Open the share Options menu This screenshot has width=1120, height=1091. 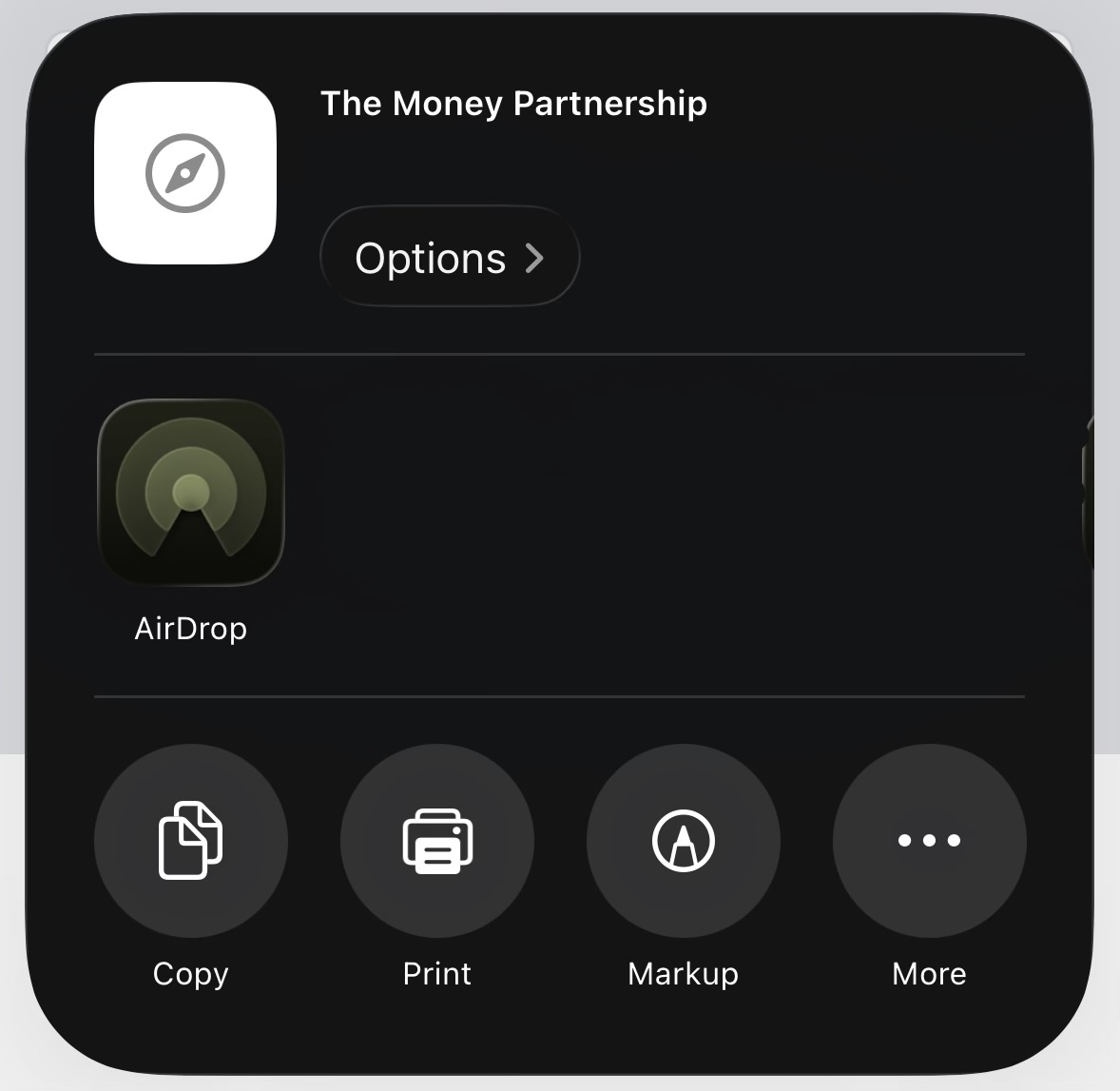click(450, 258)
